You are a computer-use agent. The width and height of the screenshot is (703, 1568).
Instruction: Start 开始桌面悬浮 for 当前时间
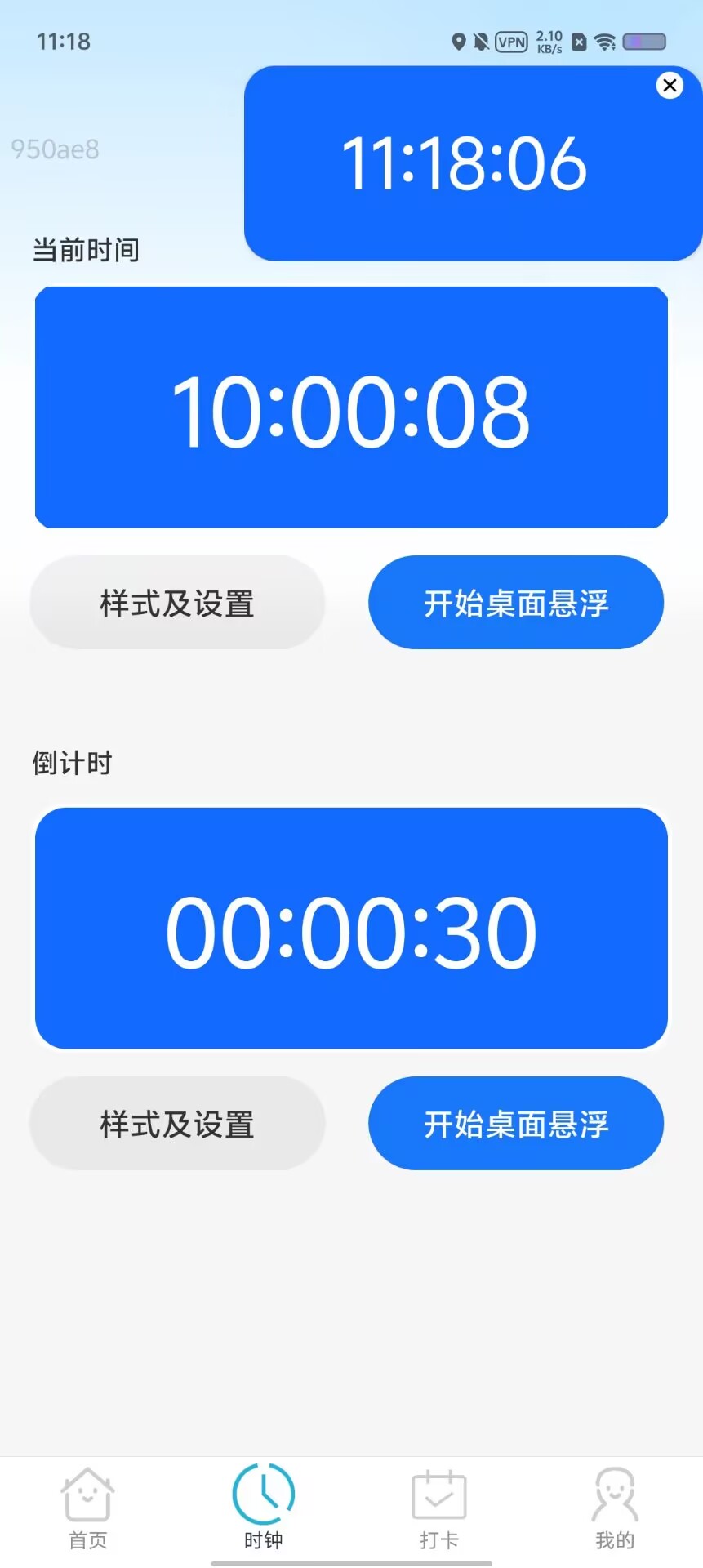[516, 603]
